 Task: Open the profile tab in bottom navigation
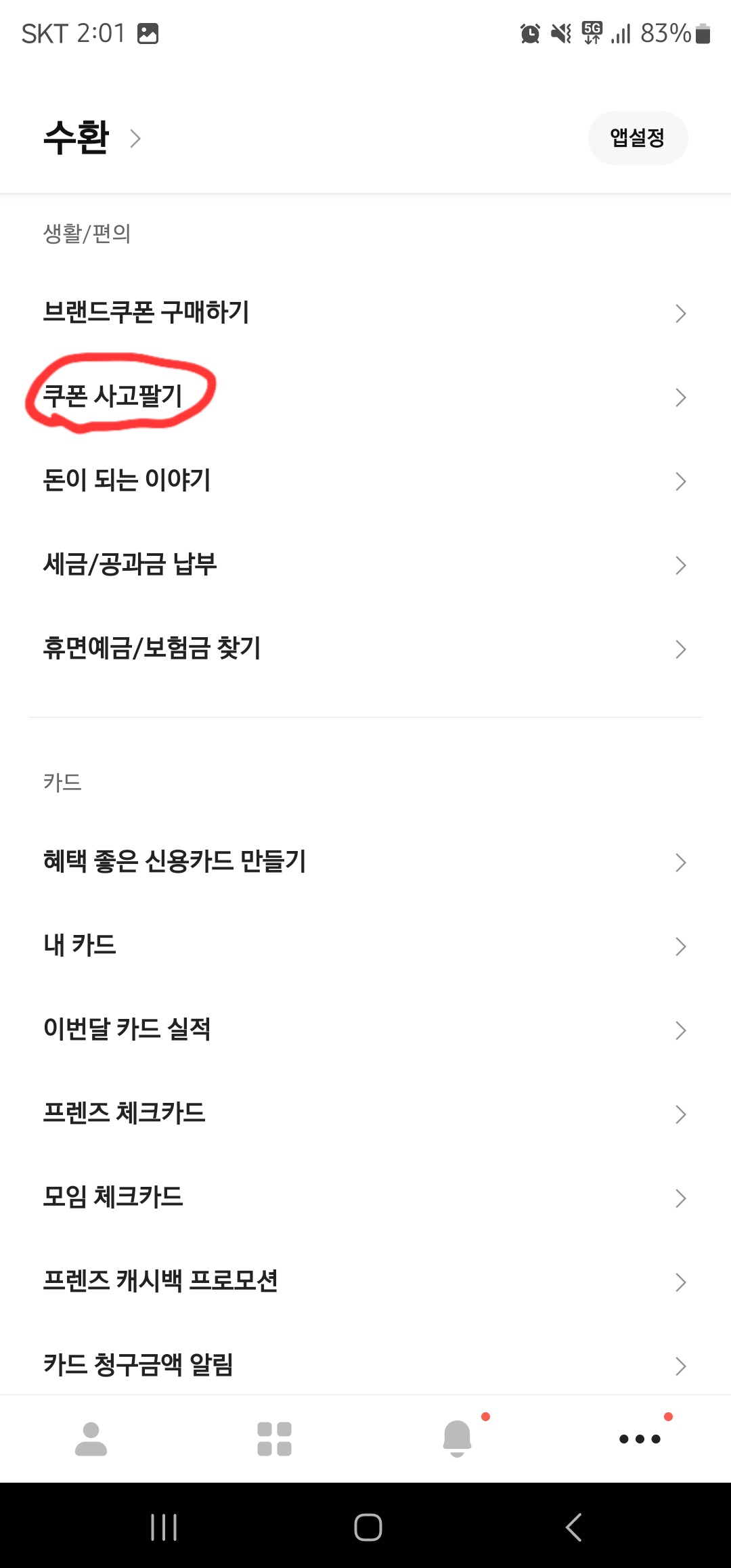point(91,1439)
